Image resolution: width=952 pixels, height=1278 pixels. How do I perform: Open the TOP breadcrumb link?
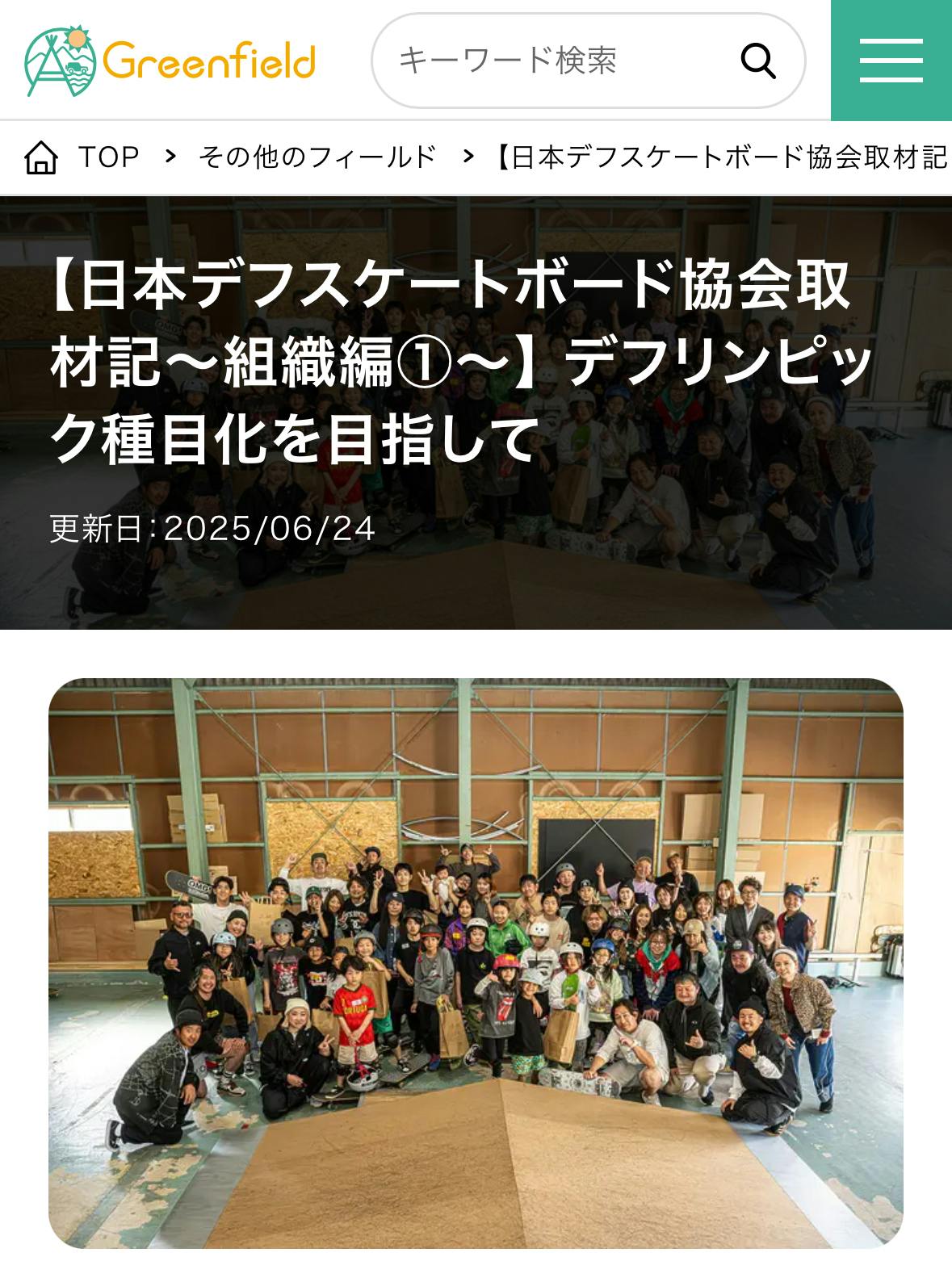(x=108, y=157)
